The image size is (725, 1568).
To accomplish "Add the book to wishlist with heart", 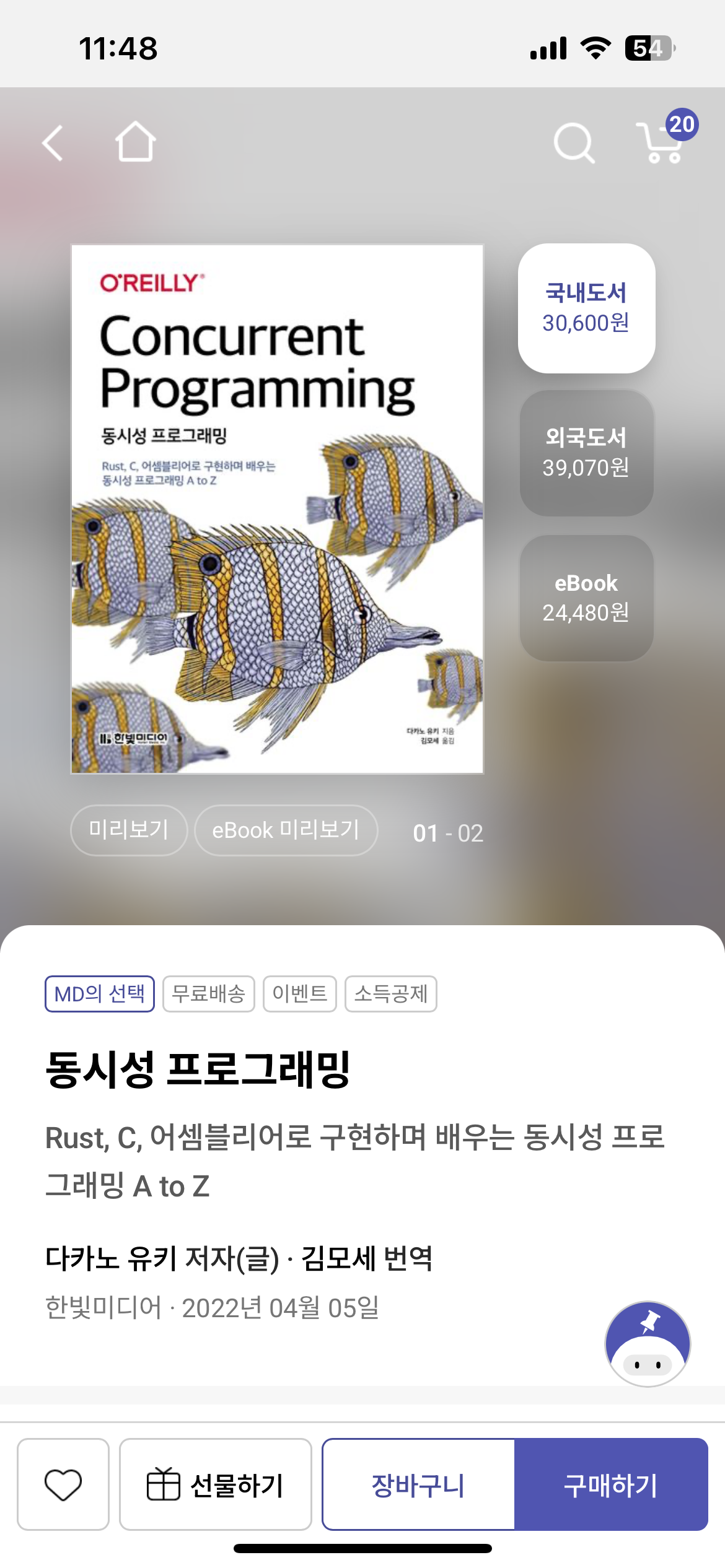I will coord(63,1484).
